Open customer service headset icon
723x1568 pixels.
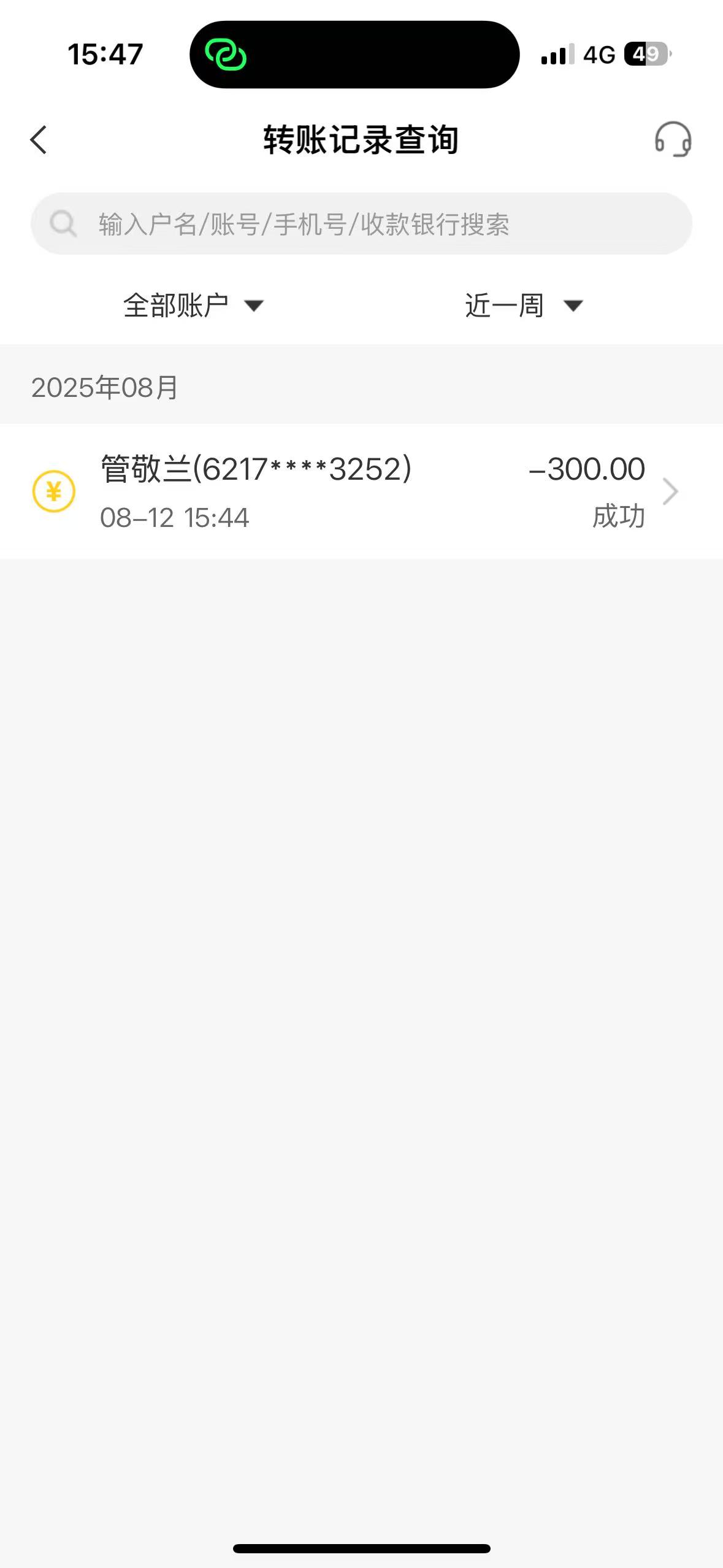(x=673, y=139)
